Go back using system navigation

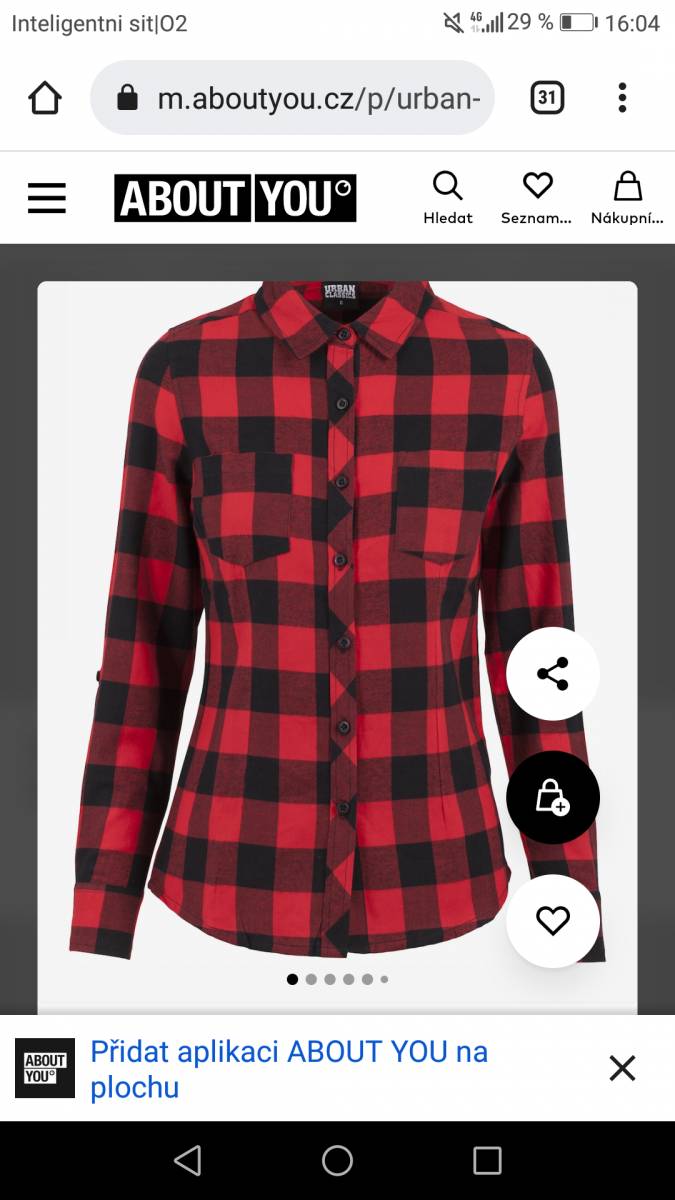[x=187, y=1160]
